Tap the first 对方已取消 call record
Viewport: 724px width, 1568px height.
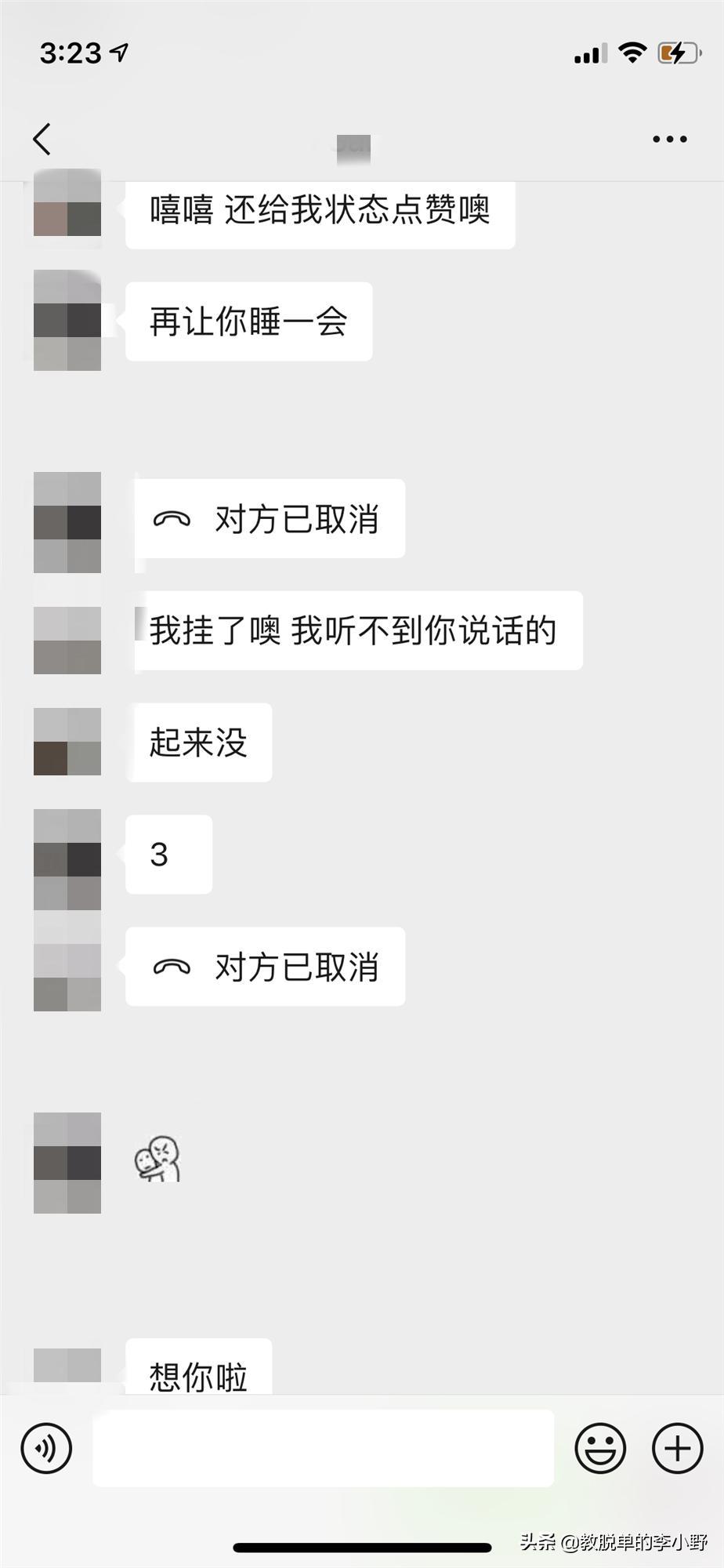[269, 519]
